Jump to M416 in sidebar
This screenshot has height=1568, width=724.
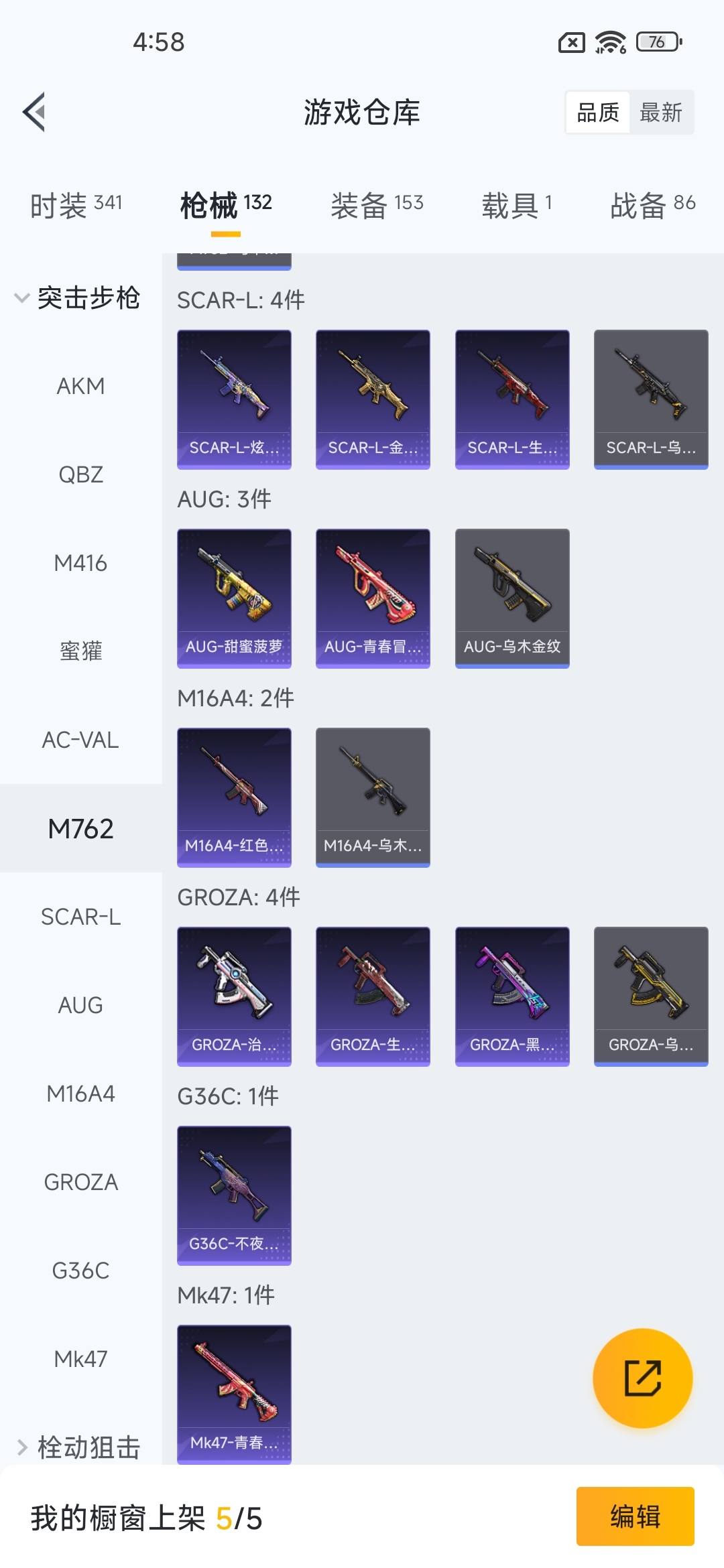(x=80, y=563)
